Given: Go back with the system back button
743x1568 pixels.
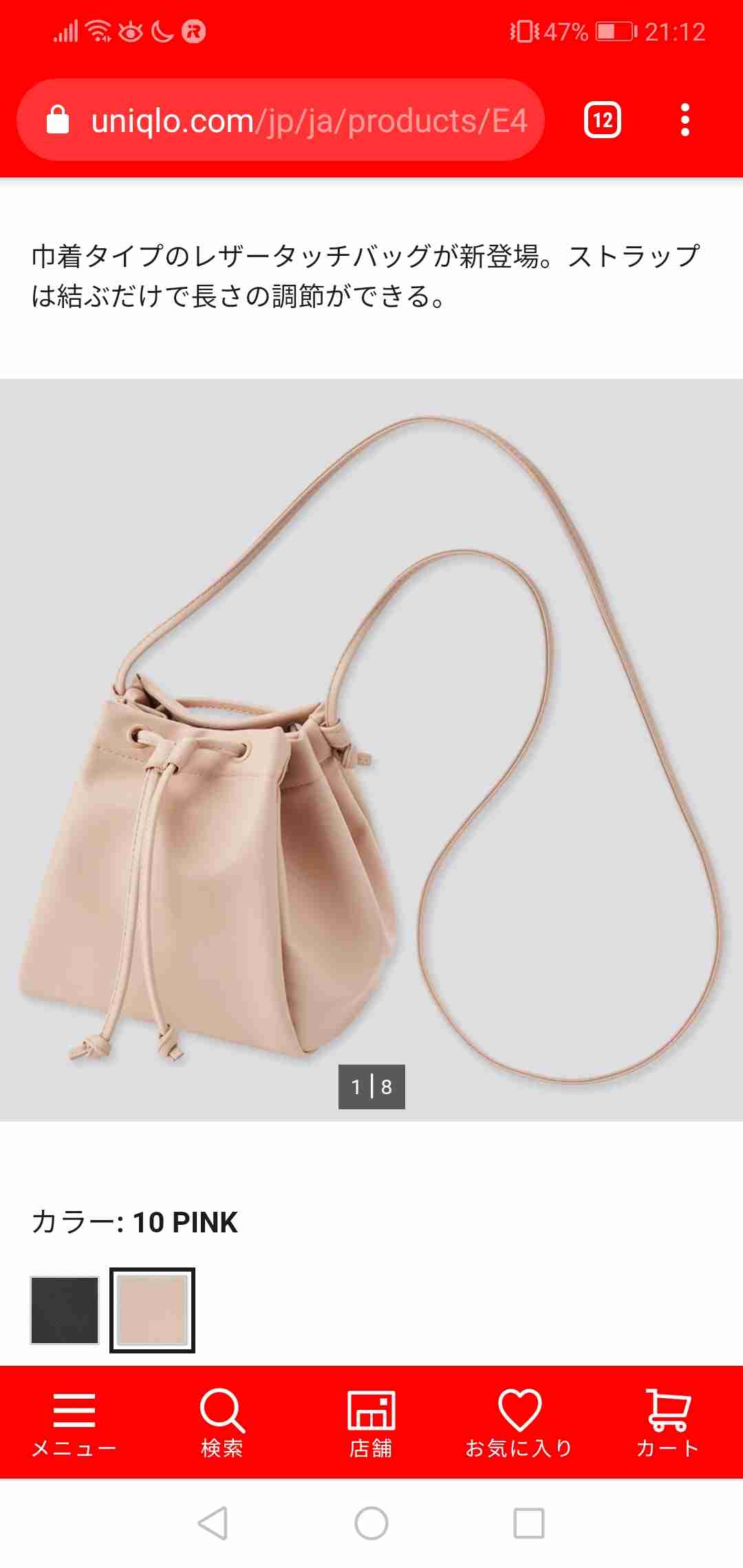Looking at the screenshot, I should coord(213,1523).
